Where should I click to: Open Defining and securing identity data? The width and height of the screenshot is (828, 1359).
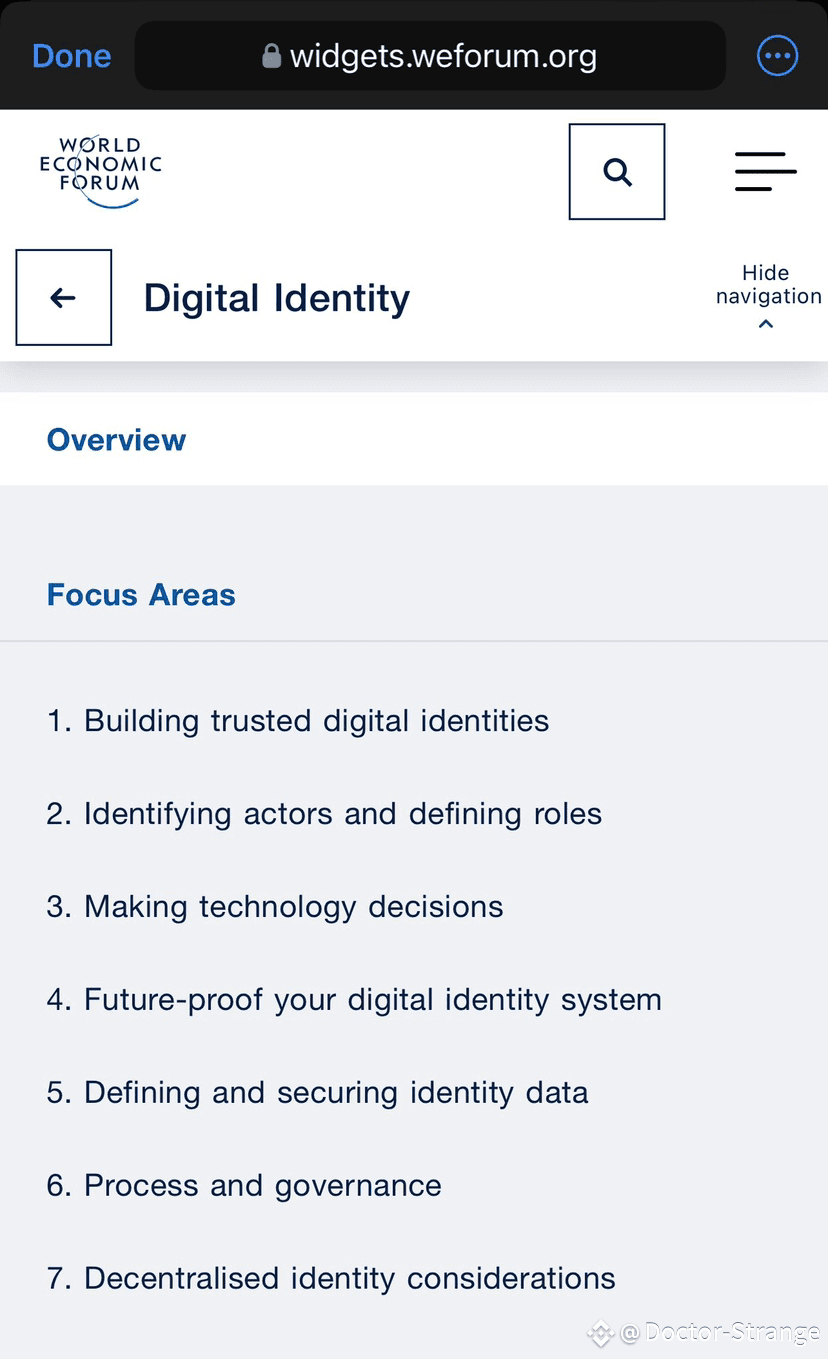point(317,1093)
